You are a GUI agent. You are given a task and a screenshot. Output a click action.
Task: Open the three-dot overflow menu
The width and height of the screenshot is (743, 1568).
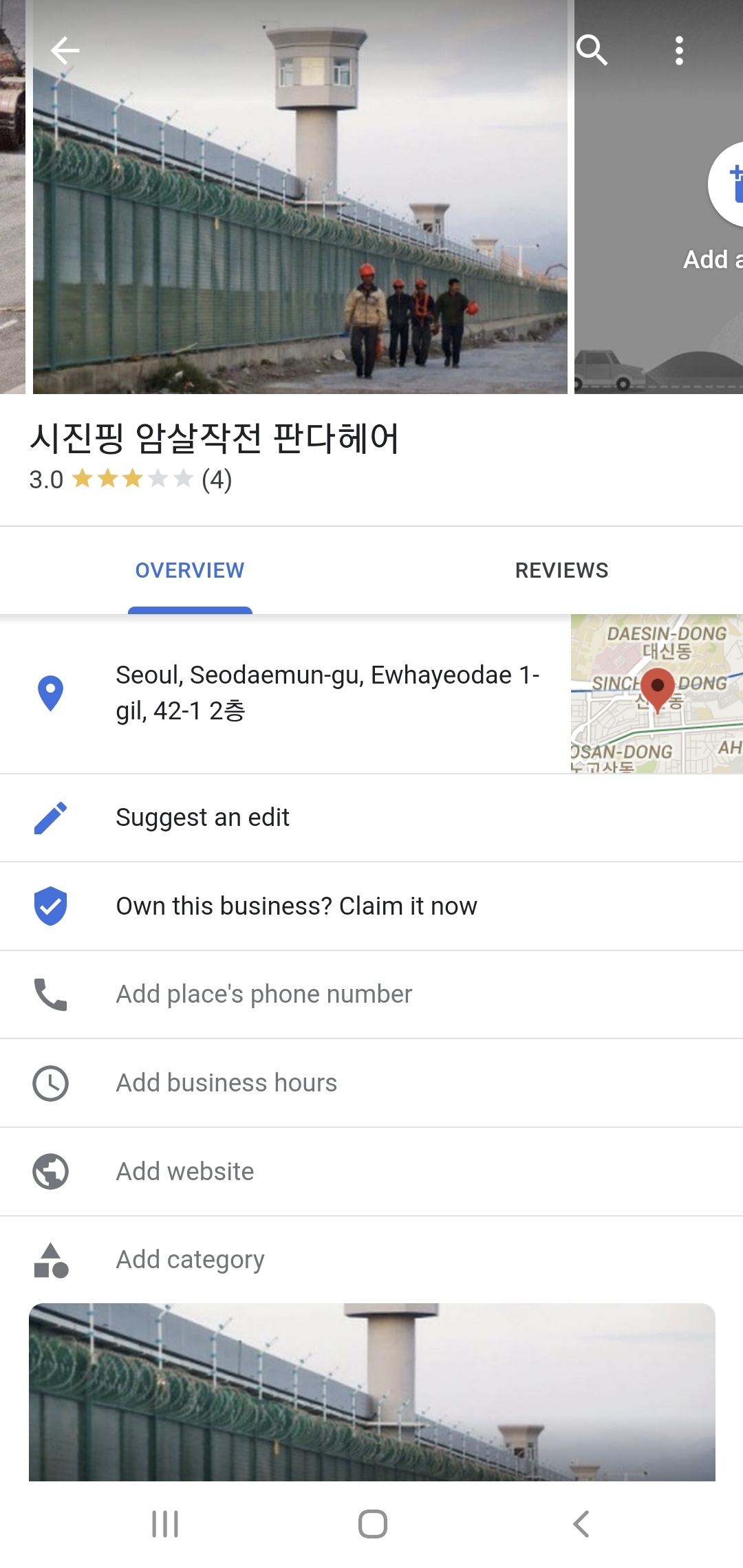click(679, 50)
